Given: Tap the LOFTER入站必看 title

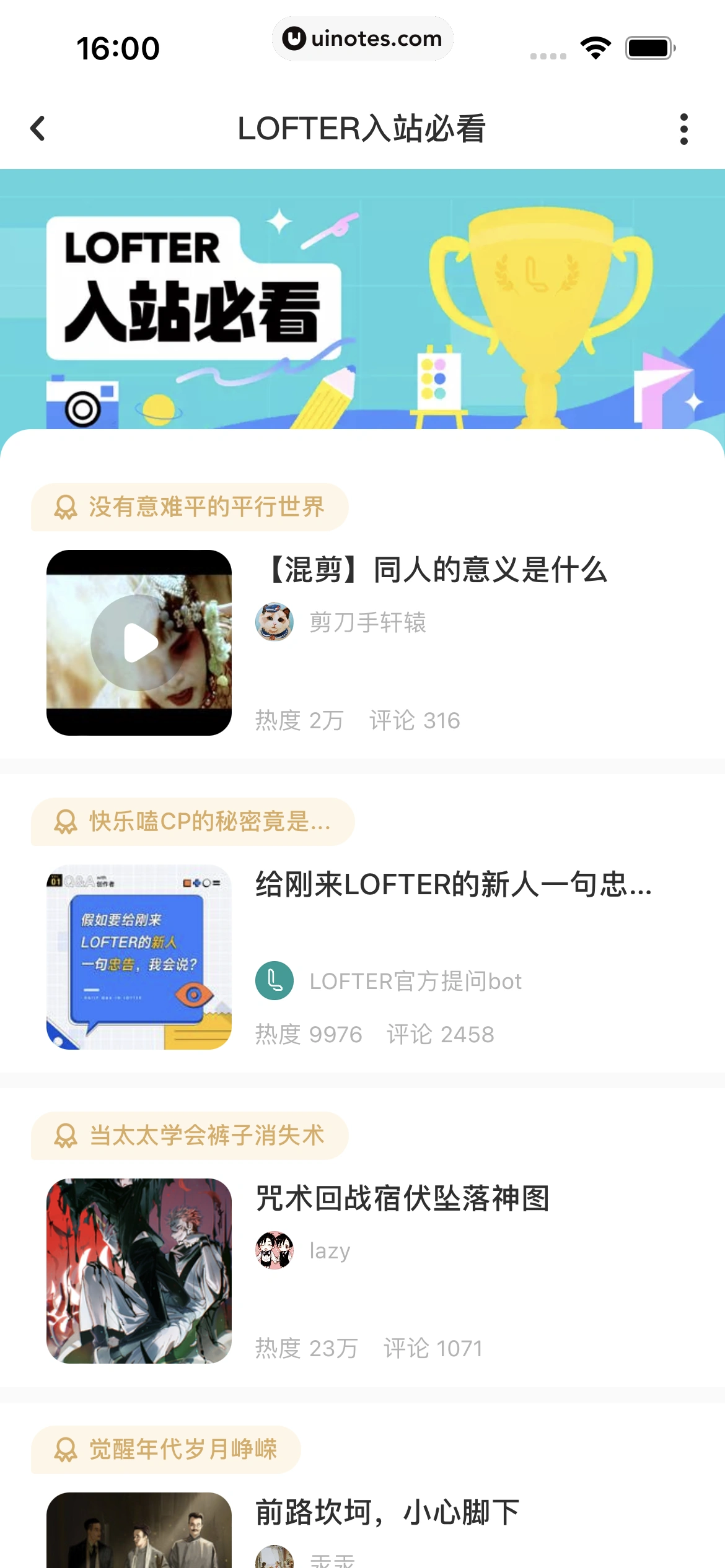Looking at the screenshot, I should (x=362, y=128).
